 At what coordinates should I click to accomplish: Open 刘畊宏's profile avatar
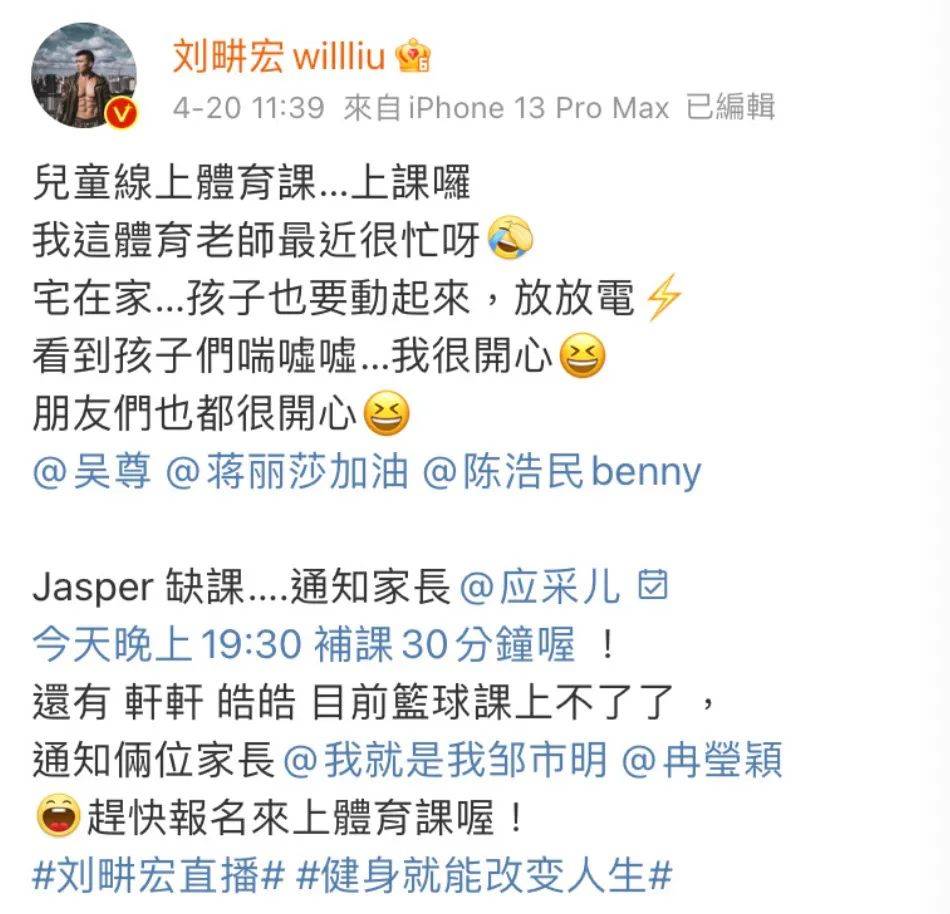coord(85,76)
